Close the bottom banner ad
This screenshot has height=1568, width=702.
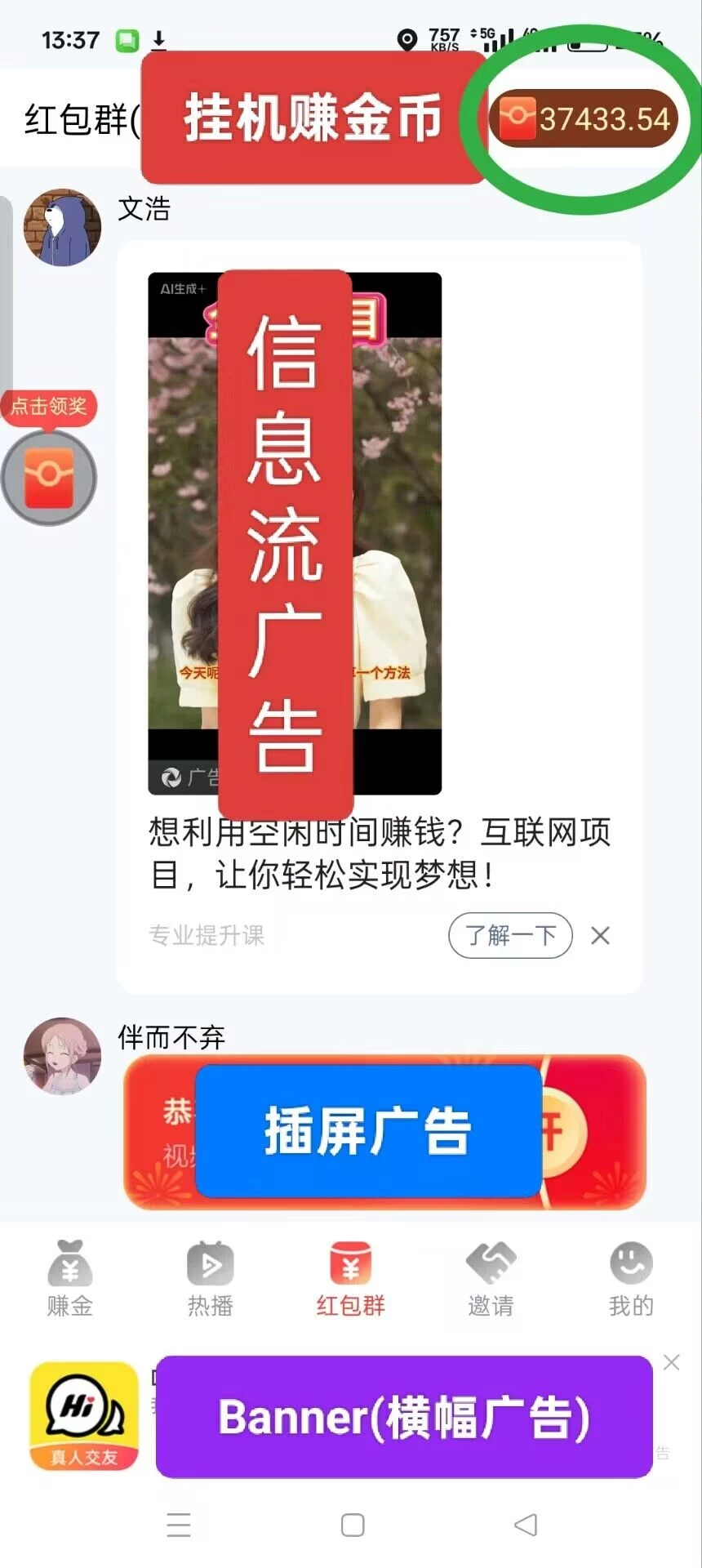pos(672,1362)
